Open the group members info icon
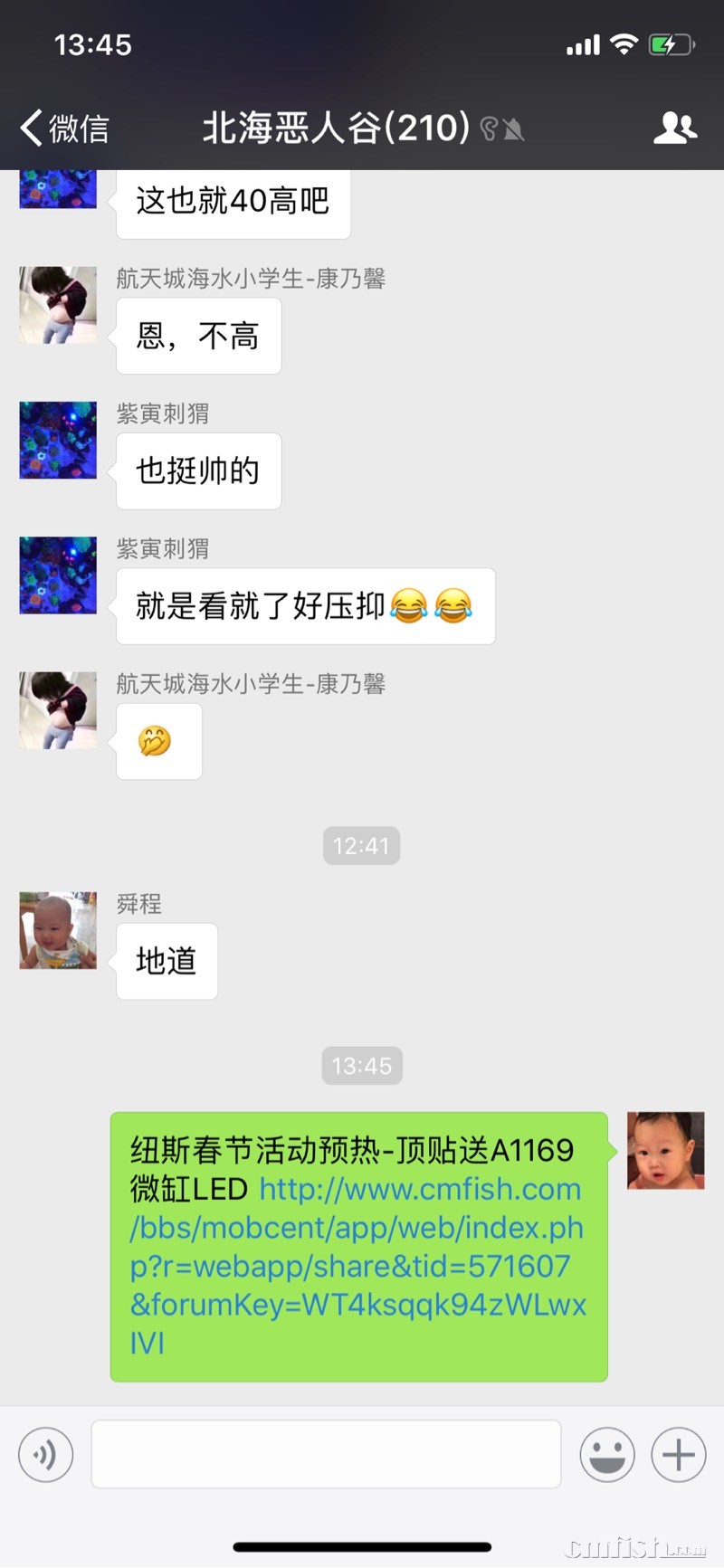This screenshot has height=1568, width=724. [x=674, y=128]
